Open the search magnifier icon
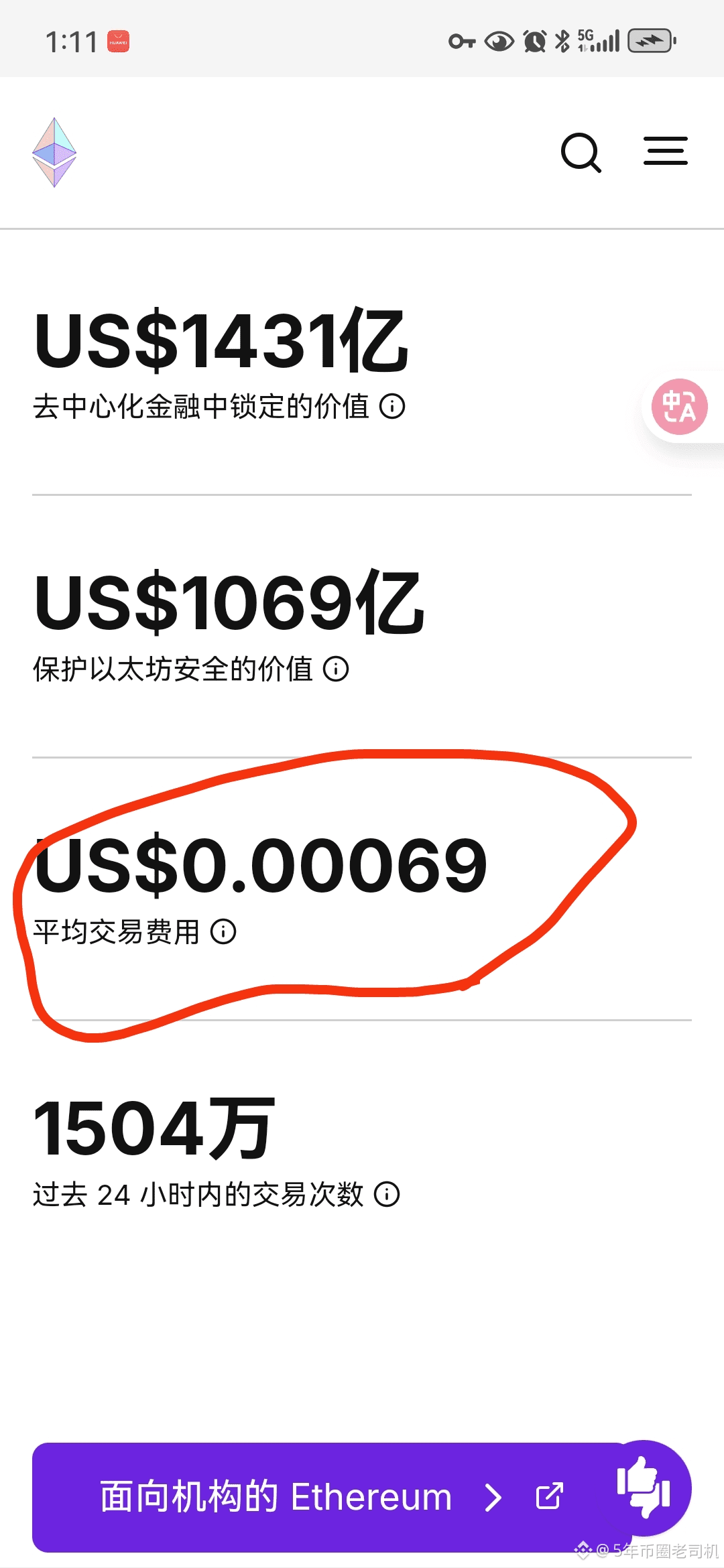 (x=581, y=153)
